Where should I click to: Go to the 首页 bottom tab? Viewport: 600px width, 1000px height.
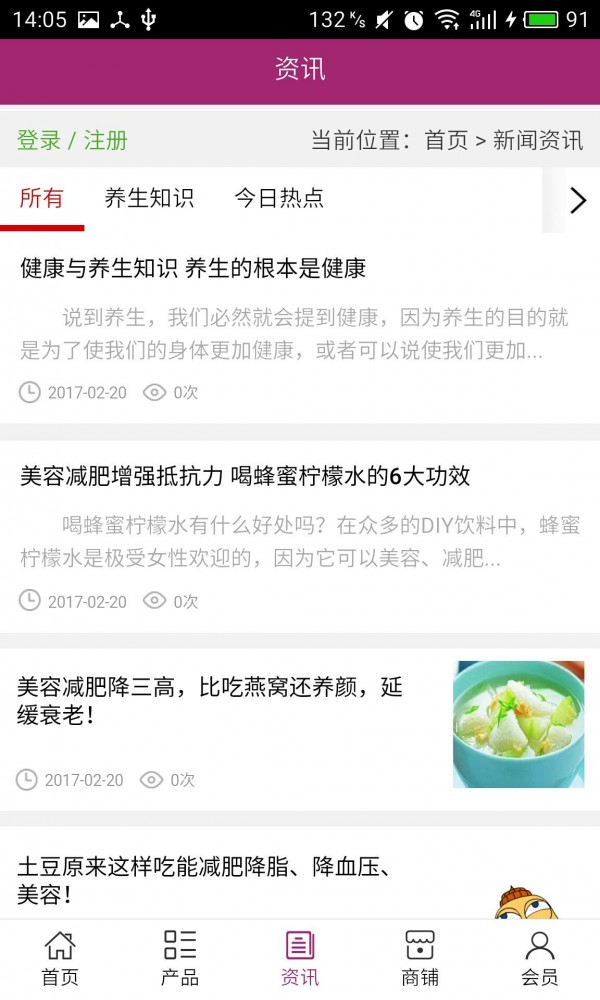click(60, 958)
